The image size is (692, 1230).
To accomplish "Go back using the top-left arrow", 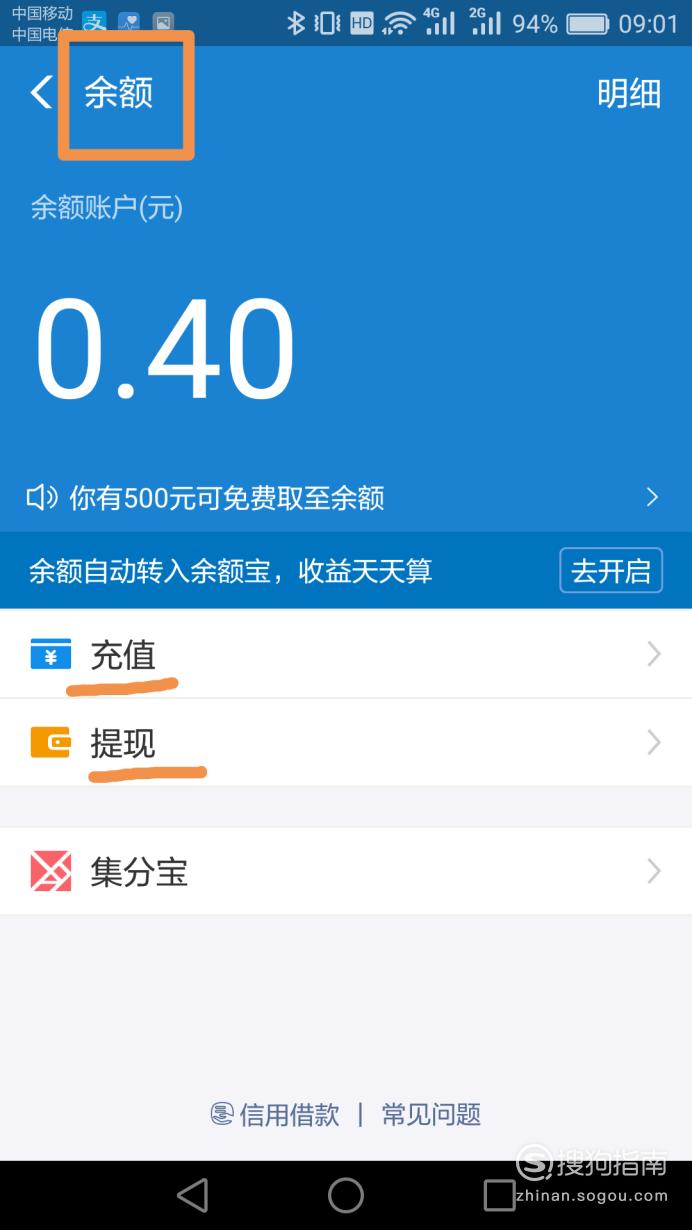I will click(41, 93).
